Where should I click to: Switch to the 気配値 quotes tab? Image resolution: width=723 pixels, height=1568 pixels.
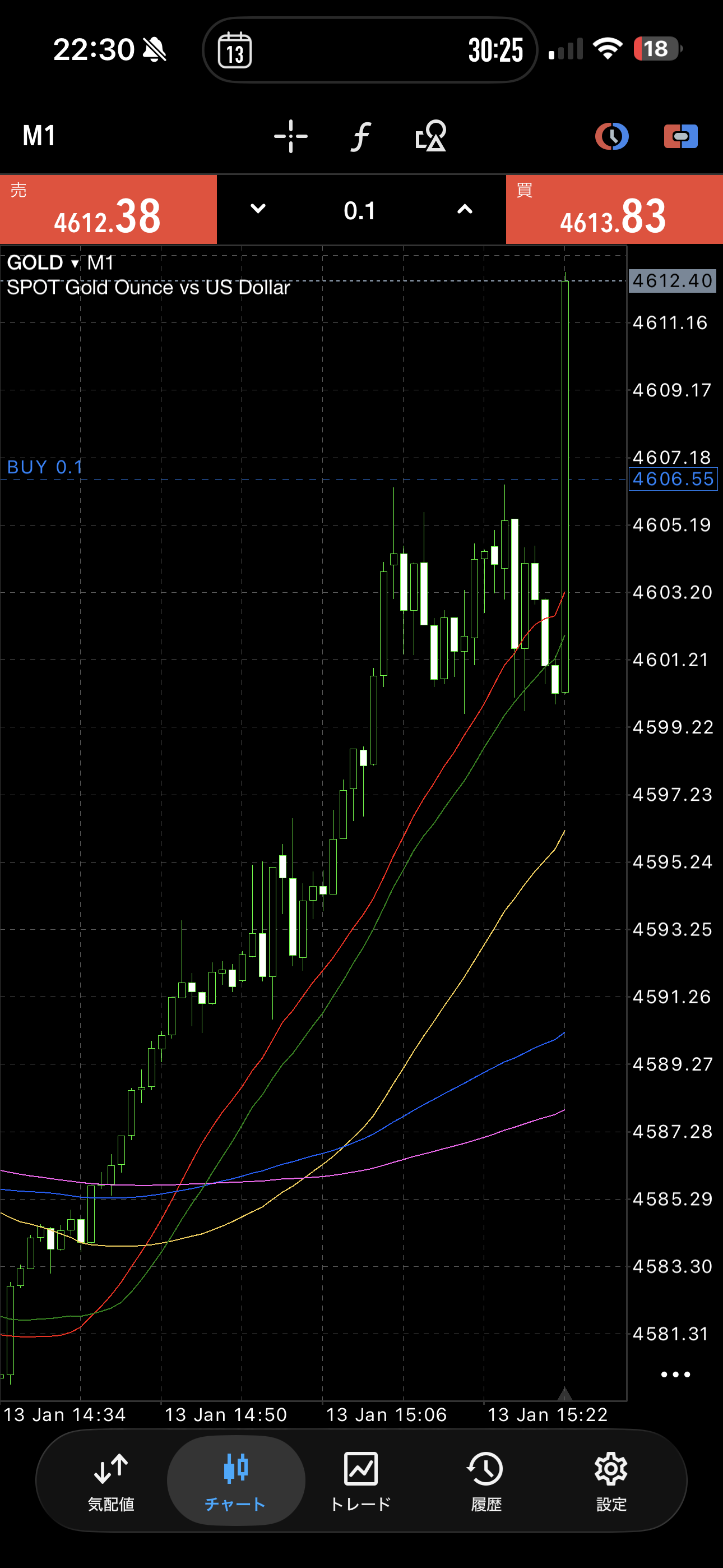[x=111, y=1481]
